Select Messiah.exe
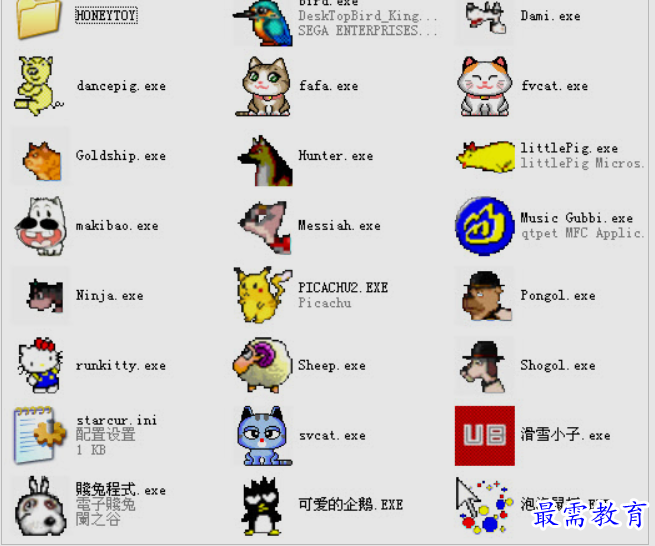 pyautogui.click(x=263, y=226)
